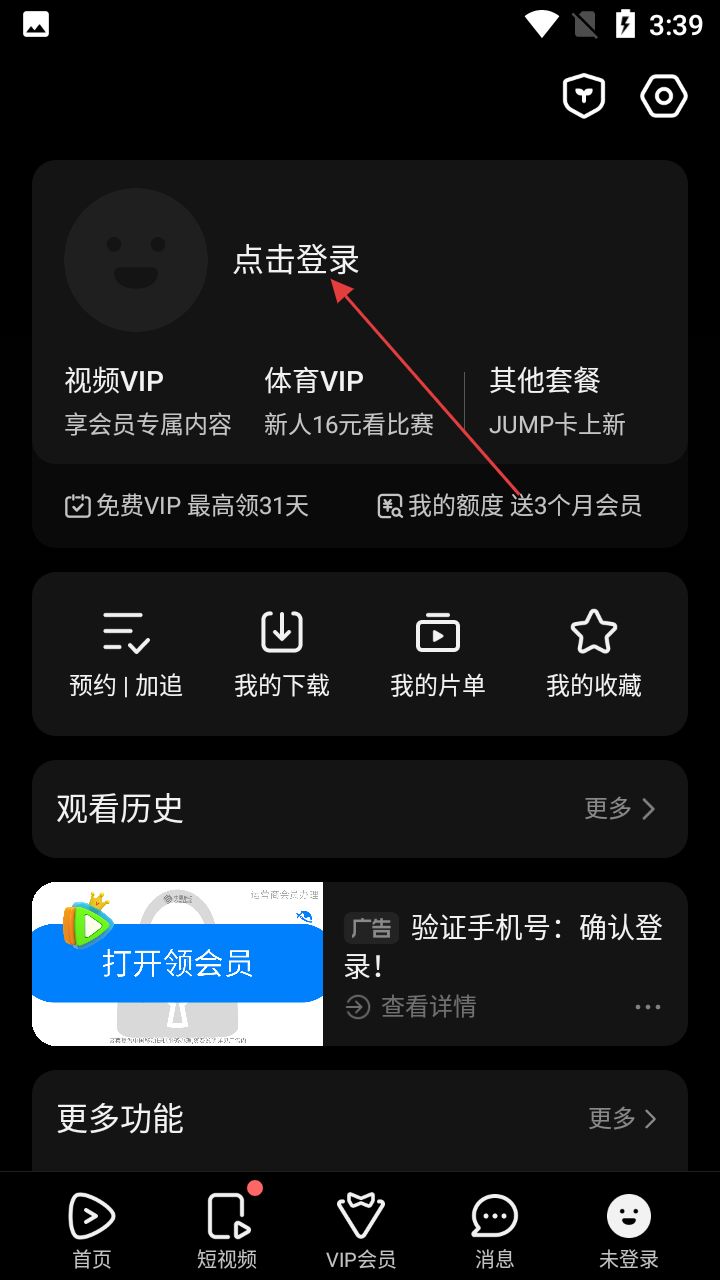Switch to the VIP会员 tab
This screenshot has width=720, height=1280.
[361, 1232]
